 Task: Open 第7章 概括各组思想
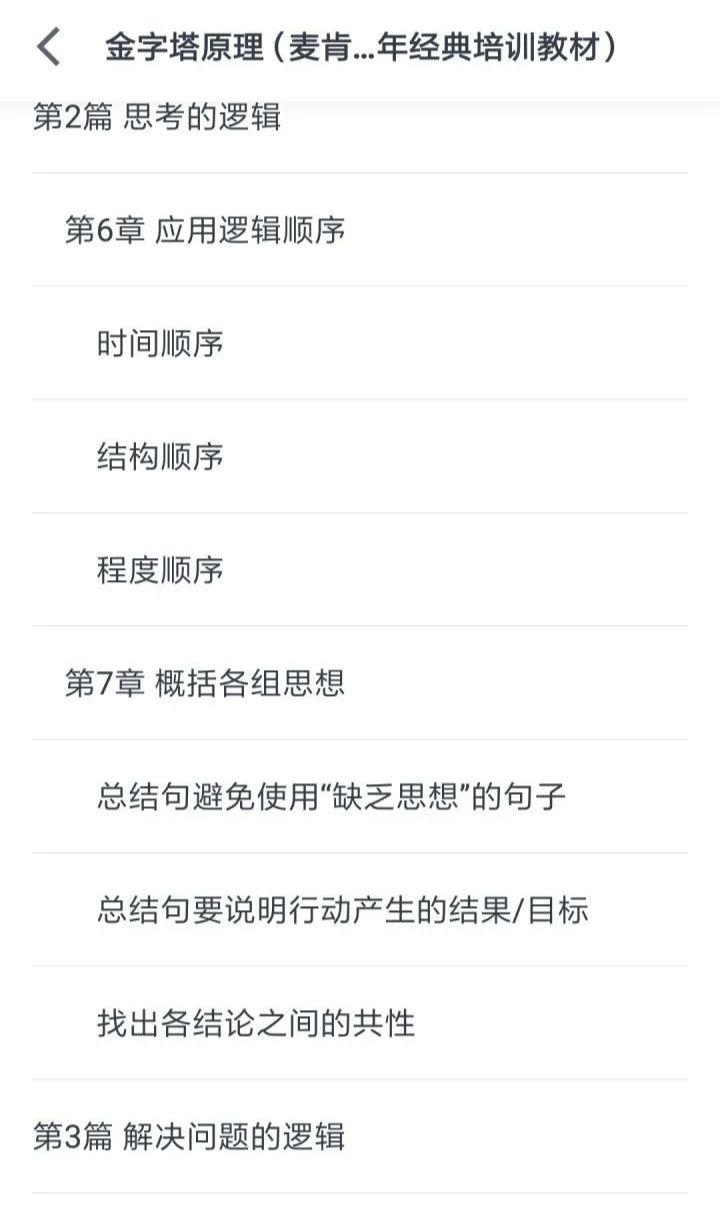pos(205,683)
